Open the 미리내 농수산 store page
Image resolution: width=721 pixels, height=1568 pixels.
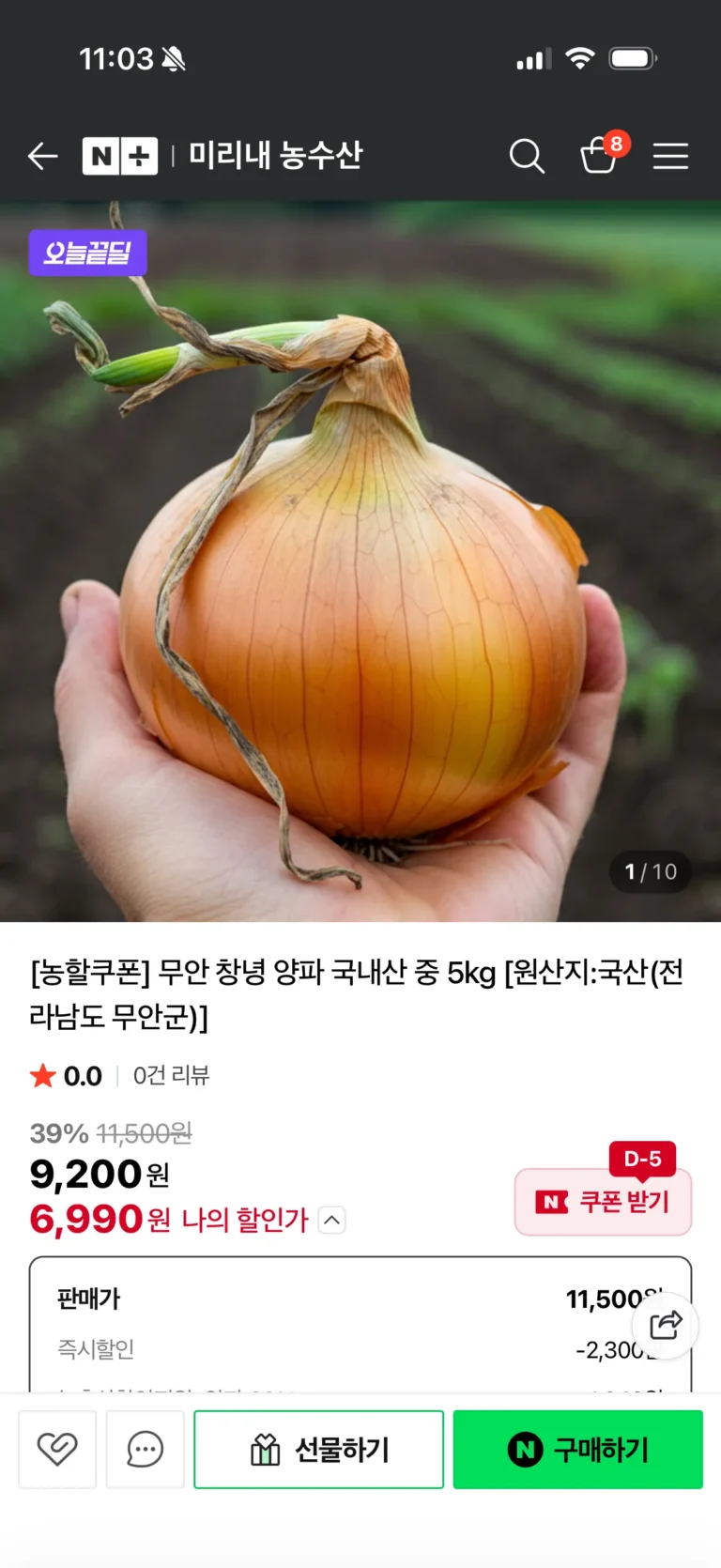click(275, 156)
